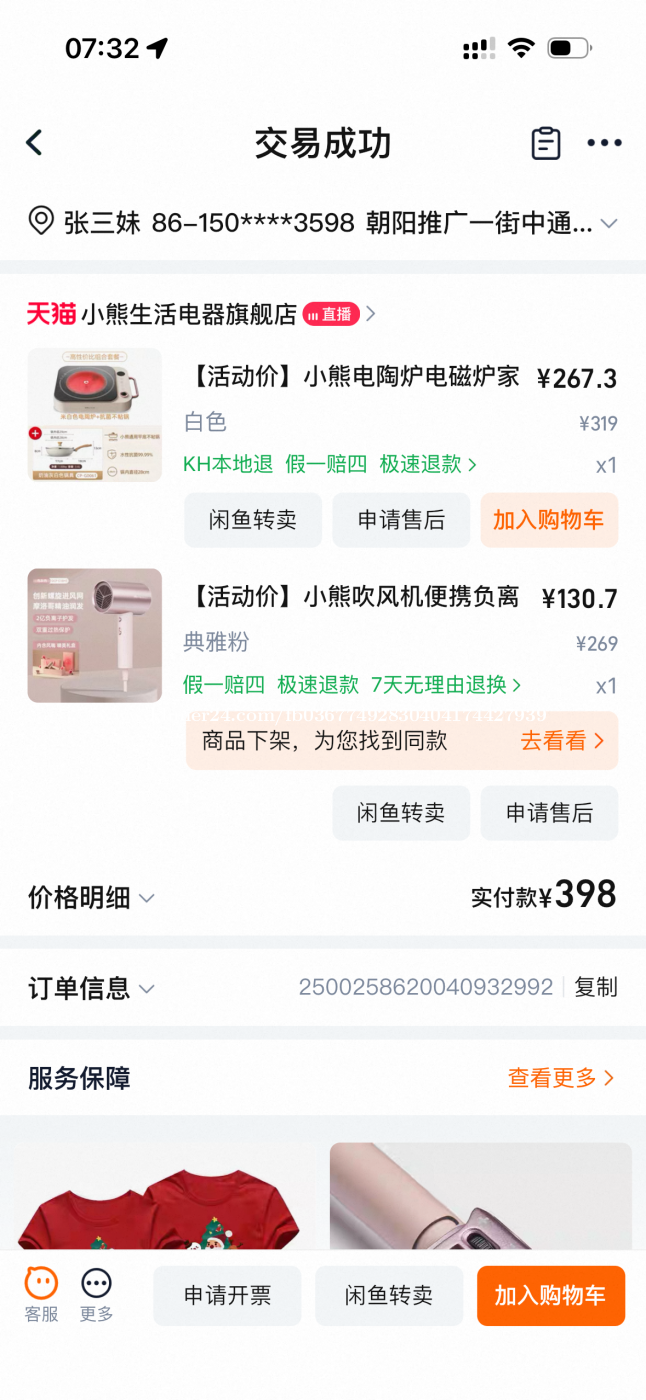Tap 去看看 to find similar items

click(x=562, y=741)
